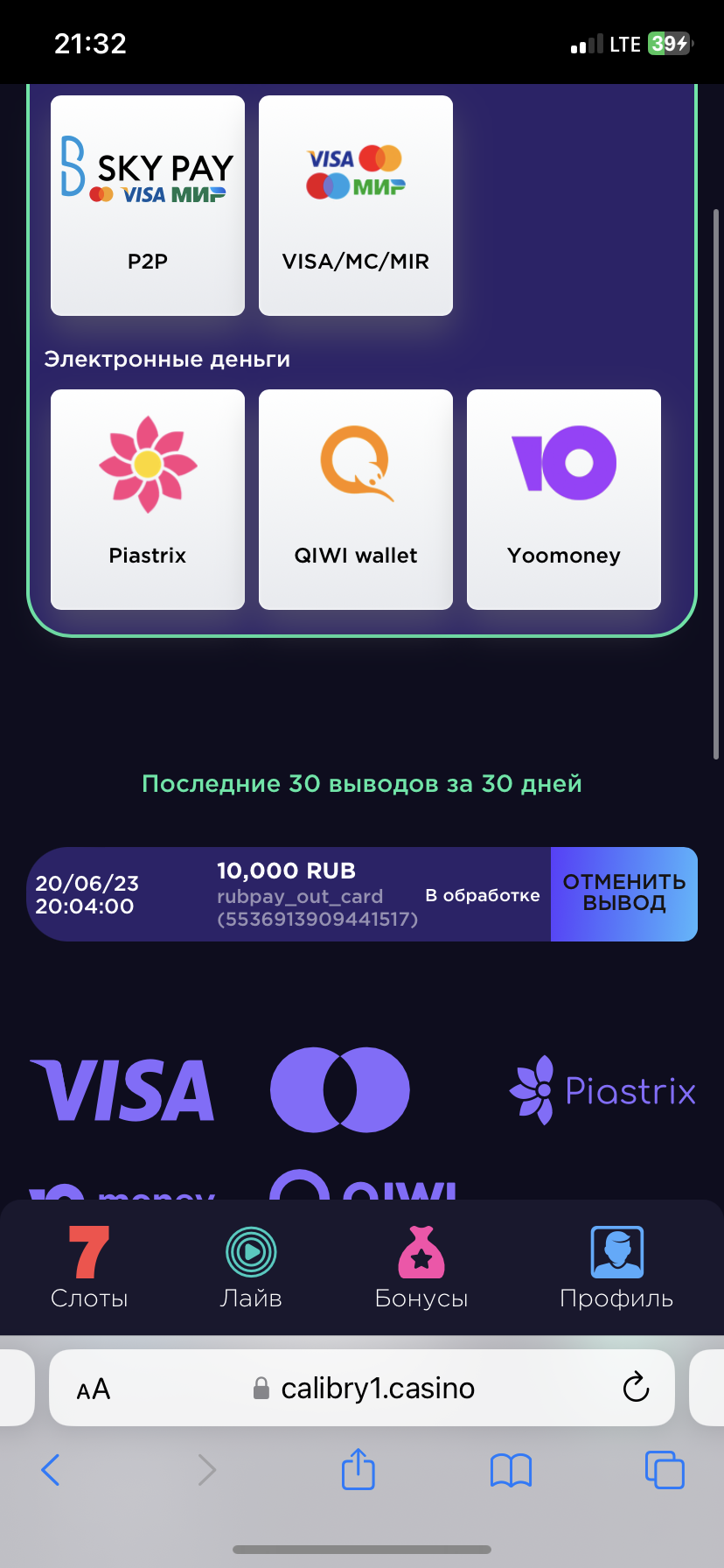
Task: Select the Sky Pay P2P payment method
Action: coord(148,206)
